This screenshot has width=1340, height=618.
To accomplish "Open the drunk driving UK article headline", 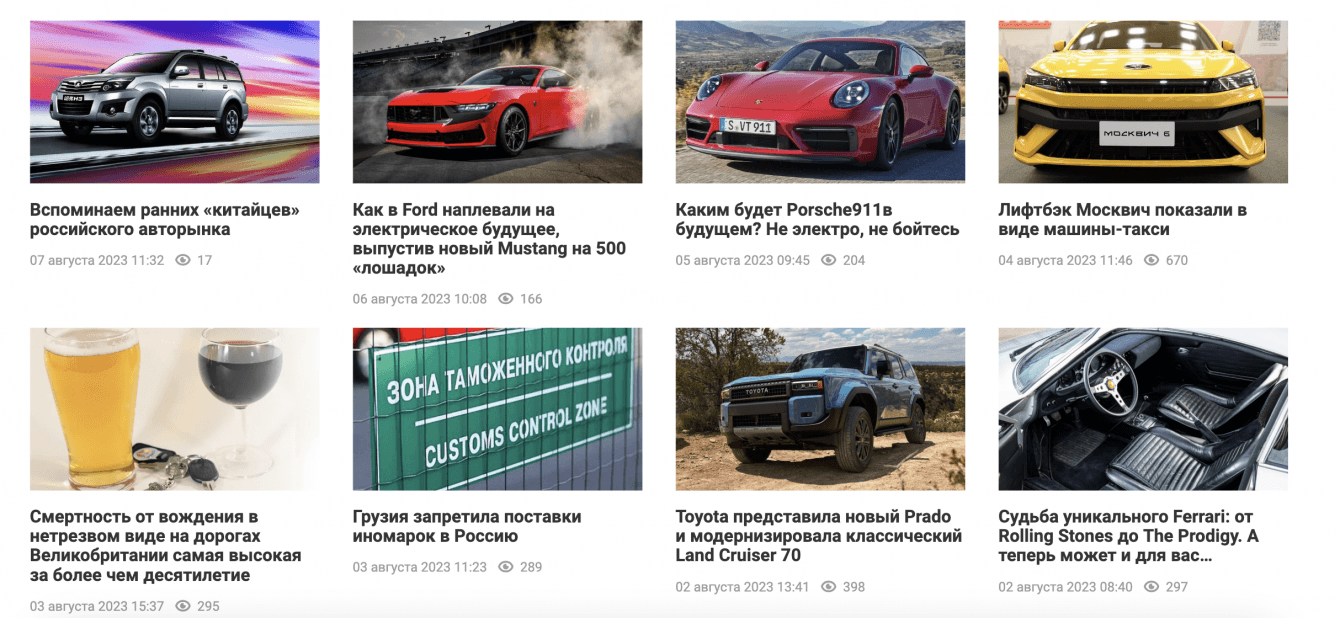I will tap(165, 545).
